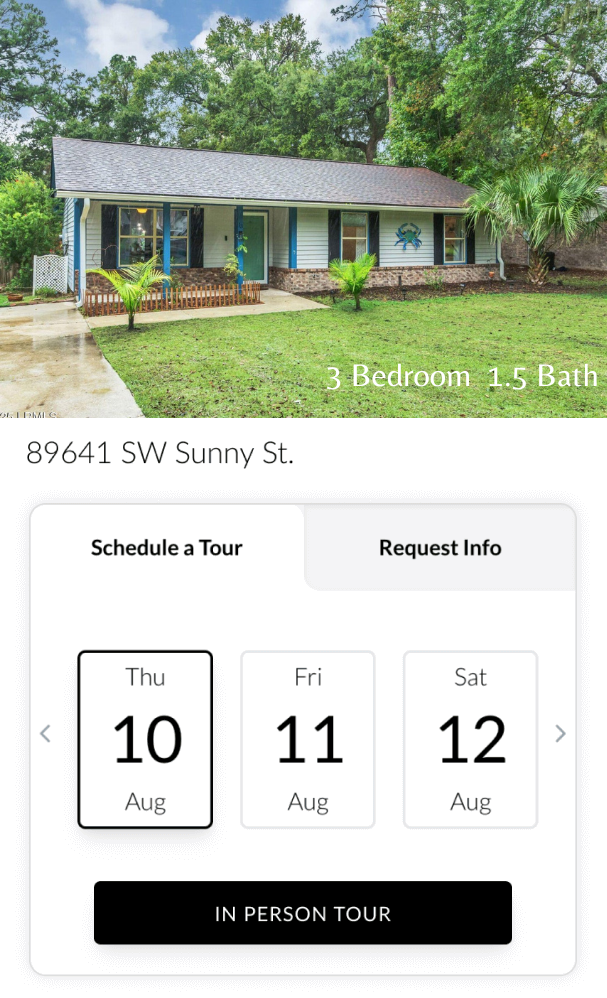The height and width of the screenshot is (998, 607).
Task: Show later dates with the right arrow
Action: [x=560, y=734]
